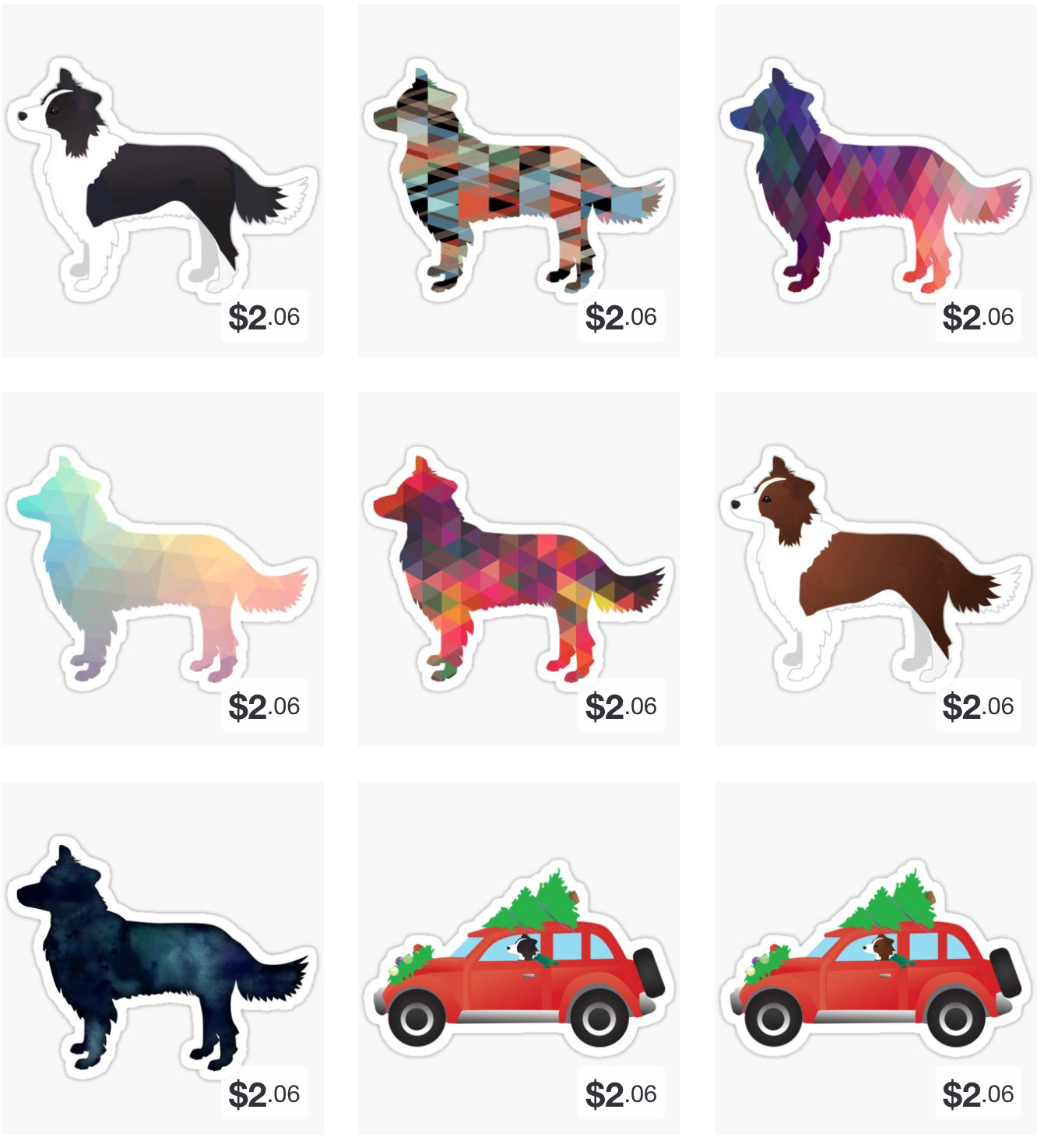Image resolution: width=1051 pixels, height=1148 pixels.
Task: View the pastel geometric dog silhouette sticker
Action: [x=162, y=569]
